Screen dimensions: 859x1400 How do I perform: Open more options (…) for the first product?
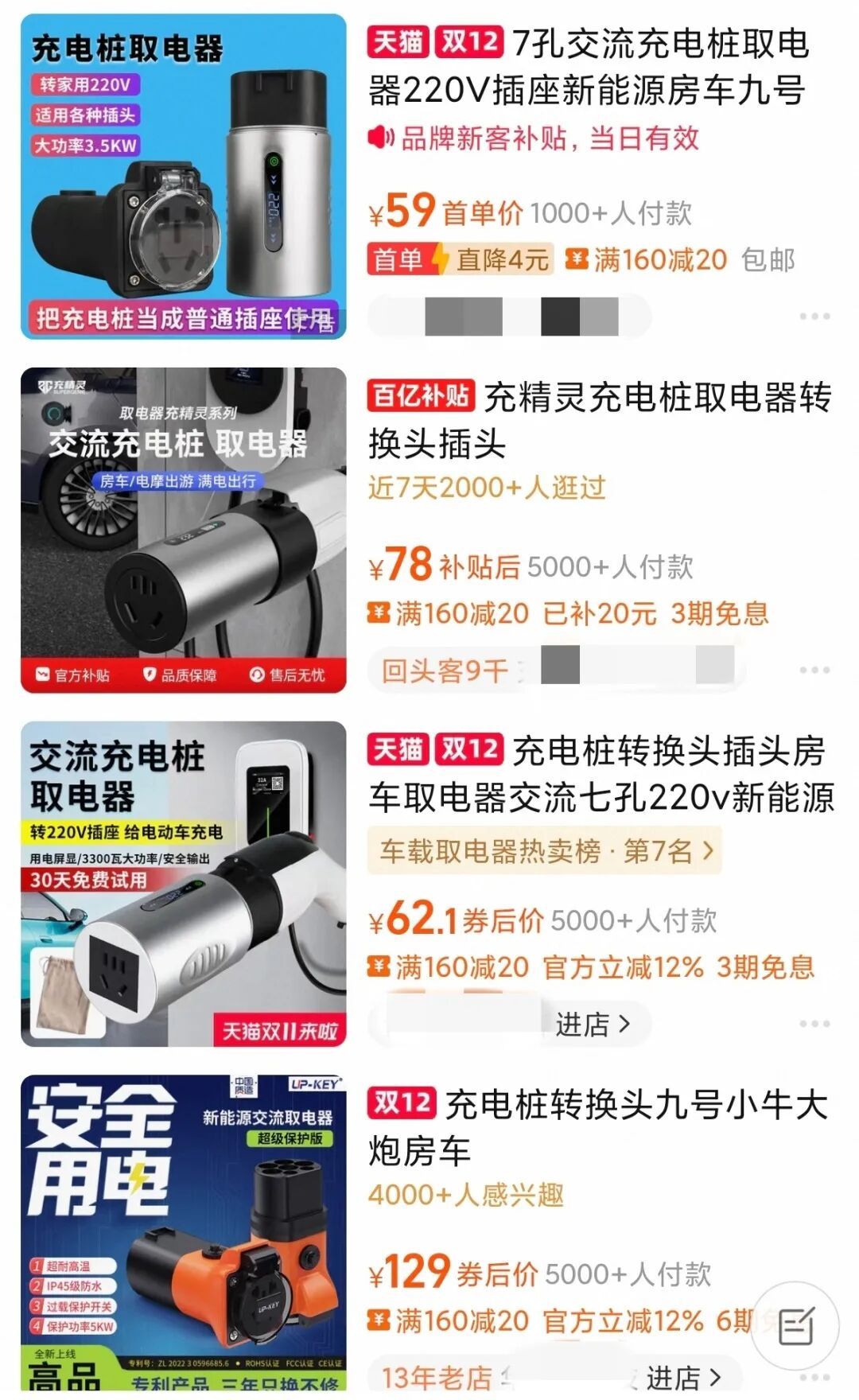pos(813,317)
